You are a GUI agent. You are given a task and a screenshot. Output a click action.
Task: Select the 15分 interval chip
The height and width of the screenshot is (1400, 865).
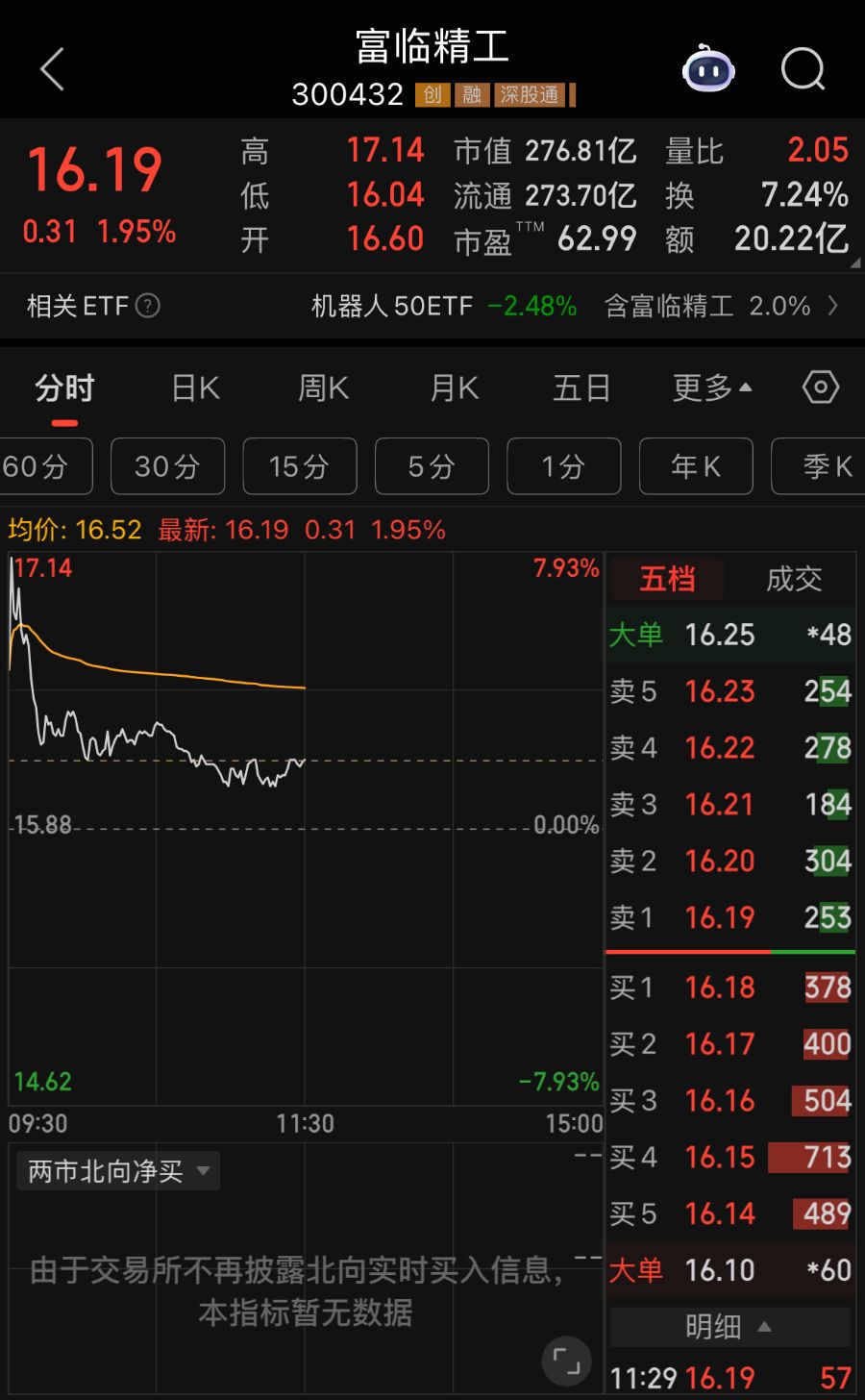[299, 466]
